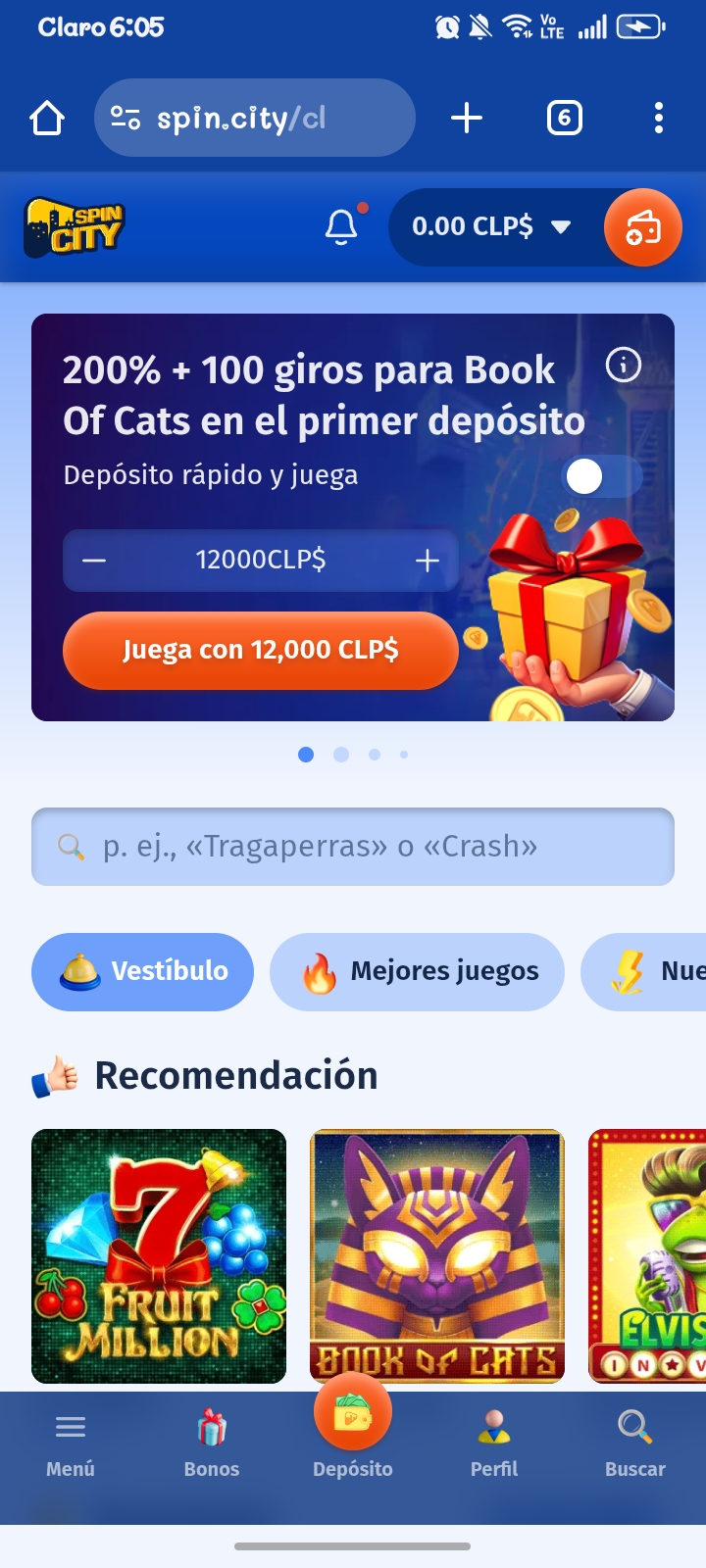
Task: Open the browser overflow menu
Action: pos(659,118)
